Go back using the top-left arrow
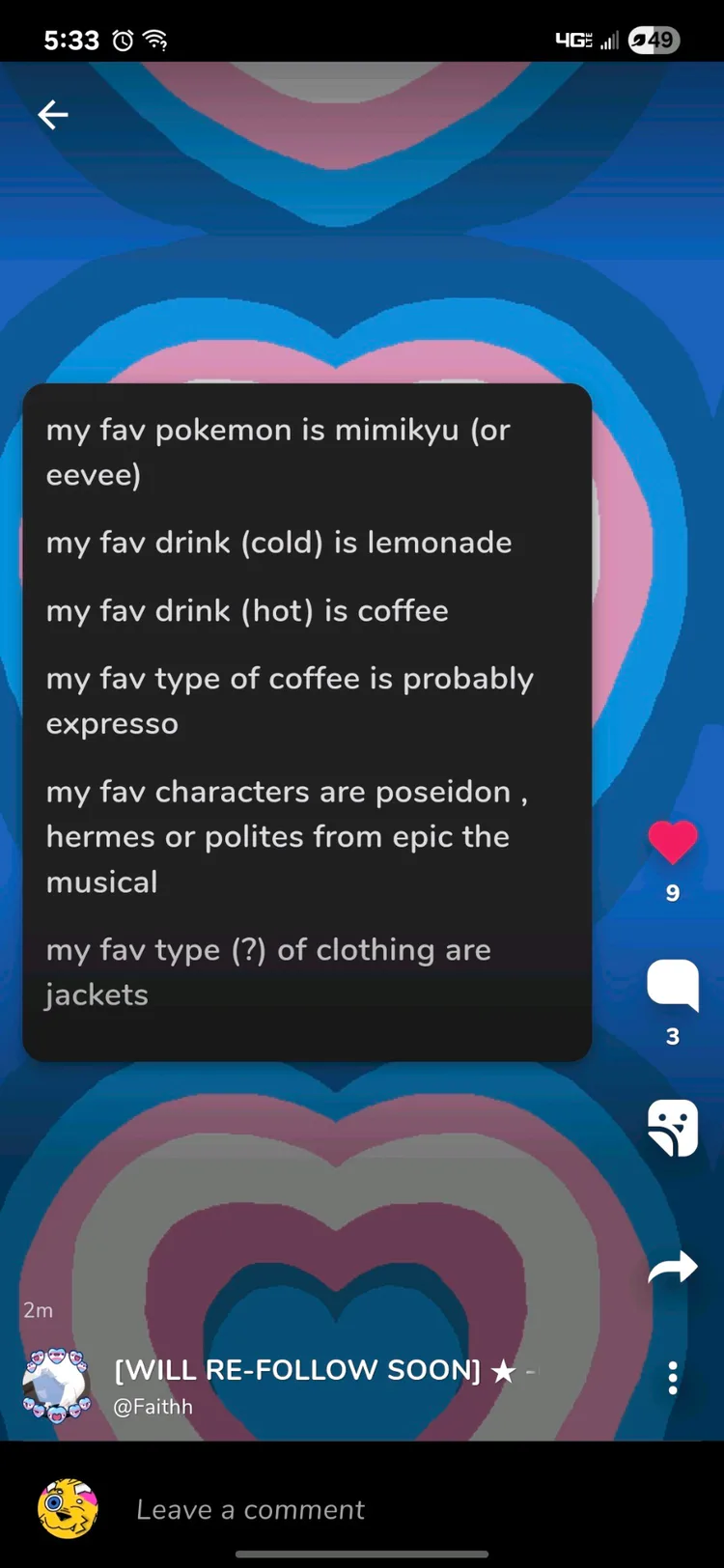Screen dimensions: 724x1568 click(53, 116)
